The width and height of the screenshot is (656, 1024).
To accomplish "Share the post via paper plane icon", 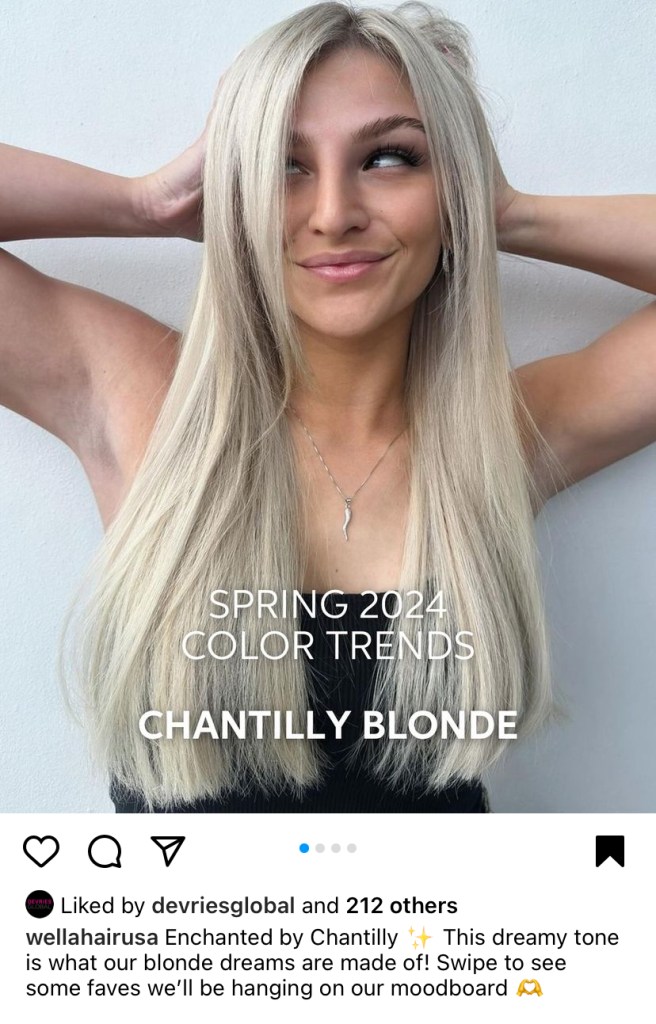I will [x=167, y=850].
